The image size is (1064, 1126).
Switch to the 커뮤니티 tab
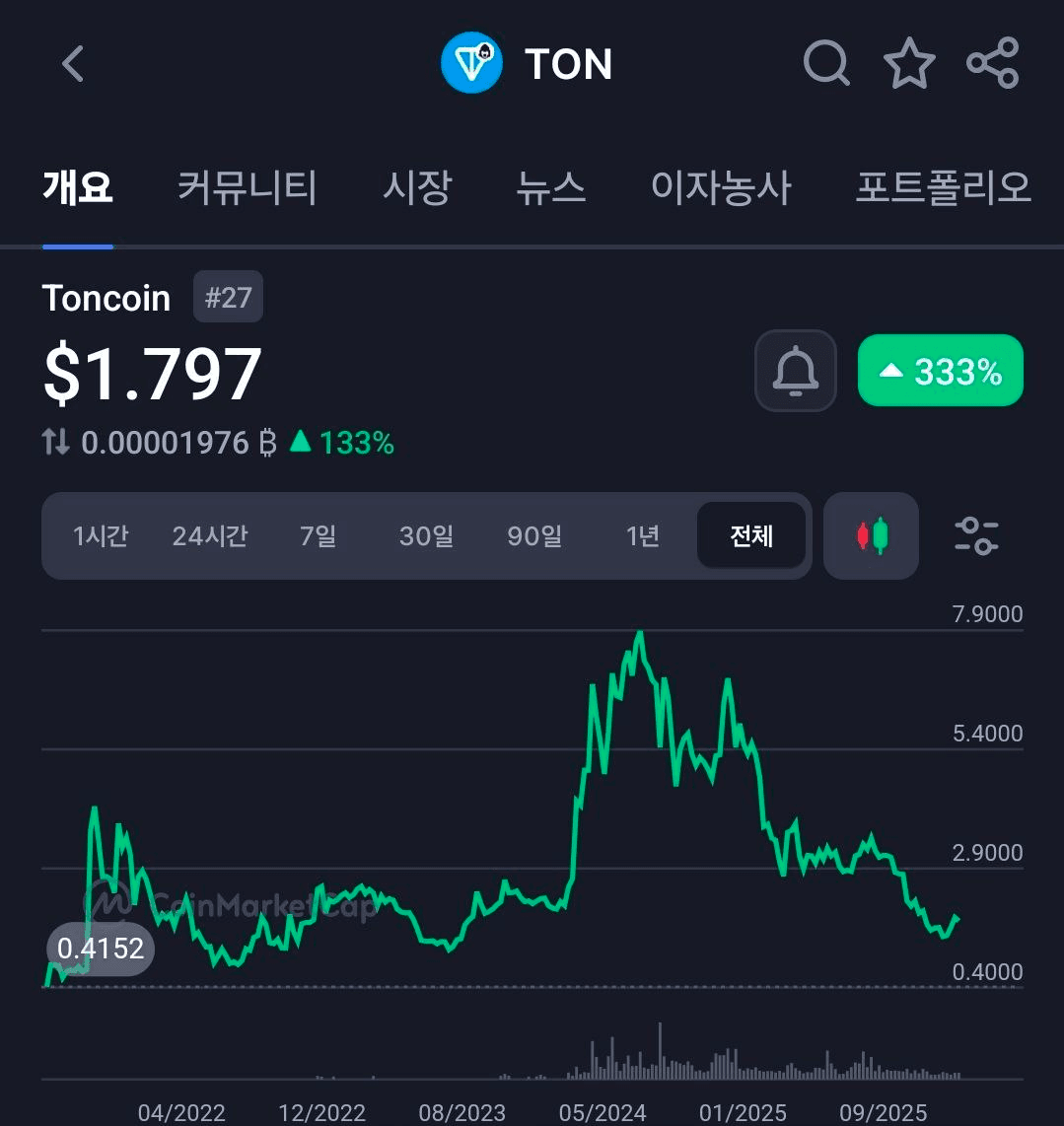(247, 186)
